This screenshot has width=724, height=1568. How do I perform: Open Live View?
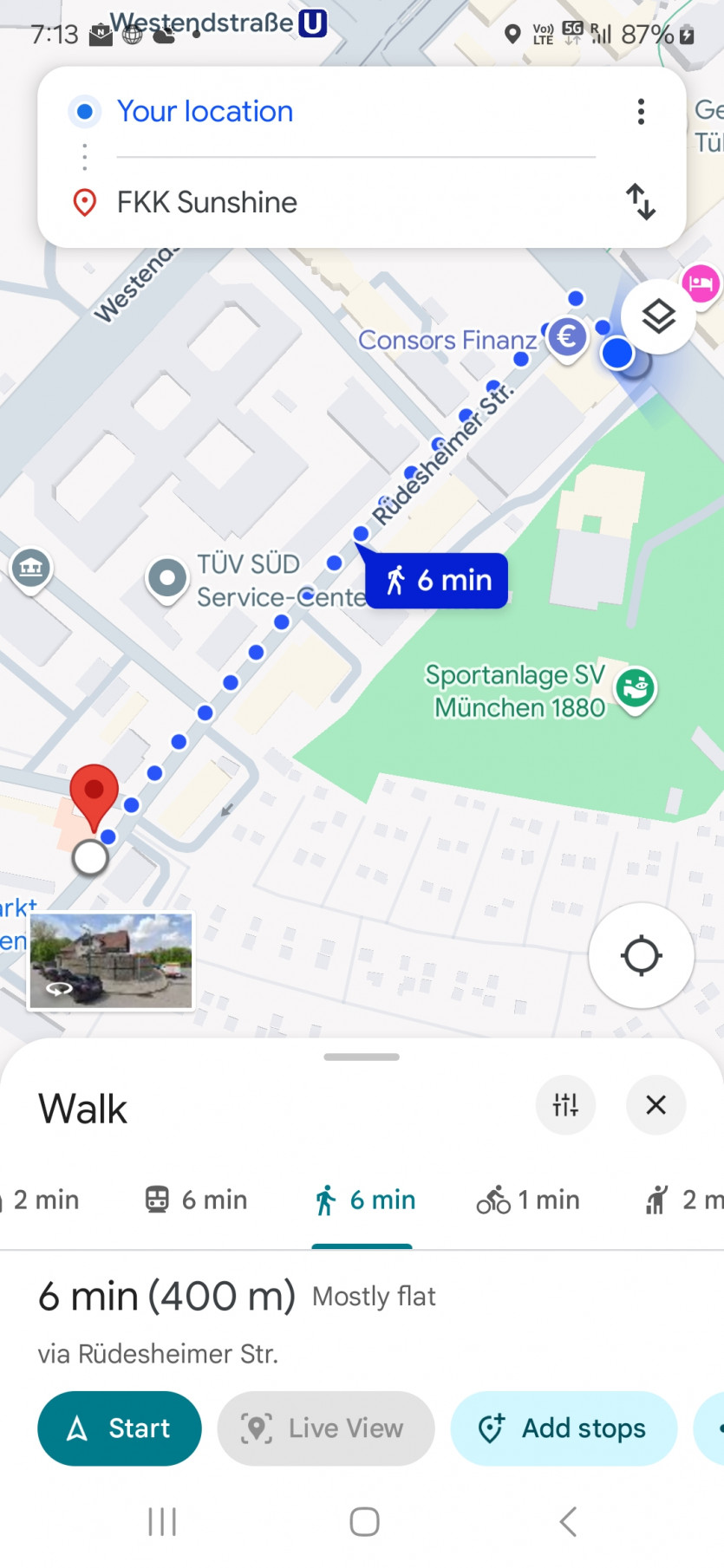click(x=325, y=1428)
